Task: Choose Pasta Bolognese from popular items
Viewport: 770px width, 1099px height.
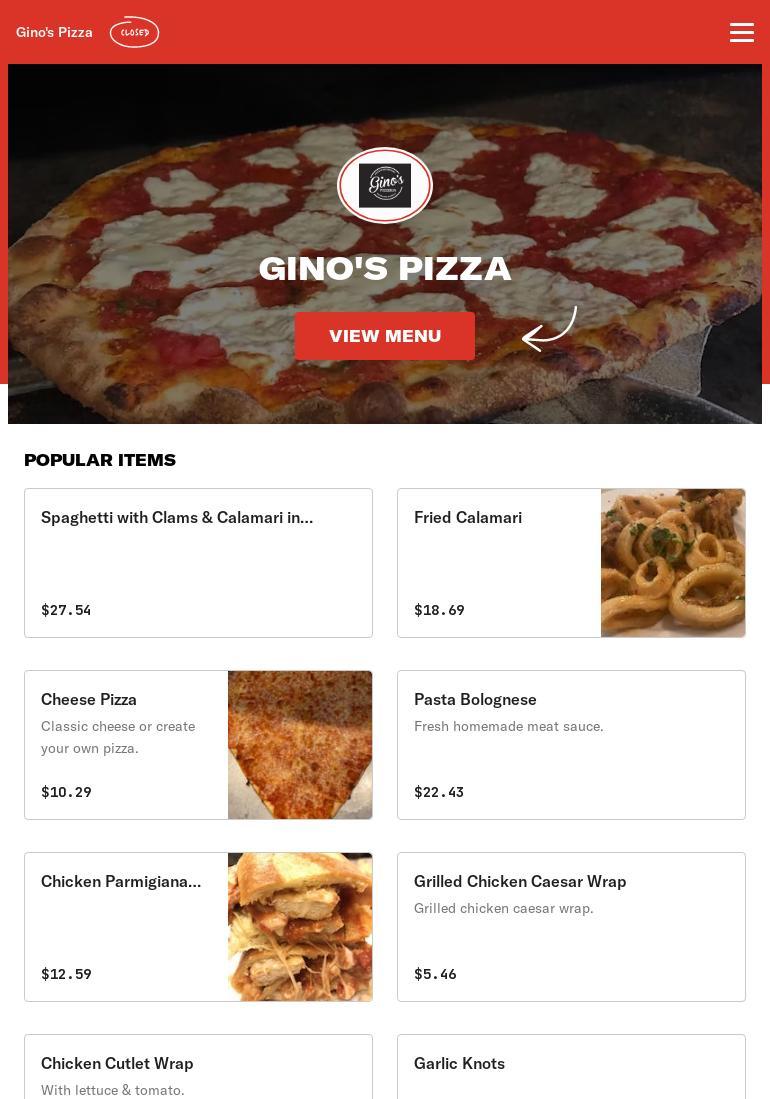Action: click(x=571, y=745)
